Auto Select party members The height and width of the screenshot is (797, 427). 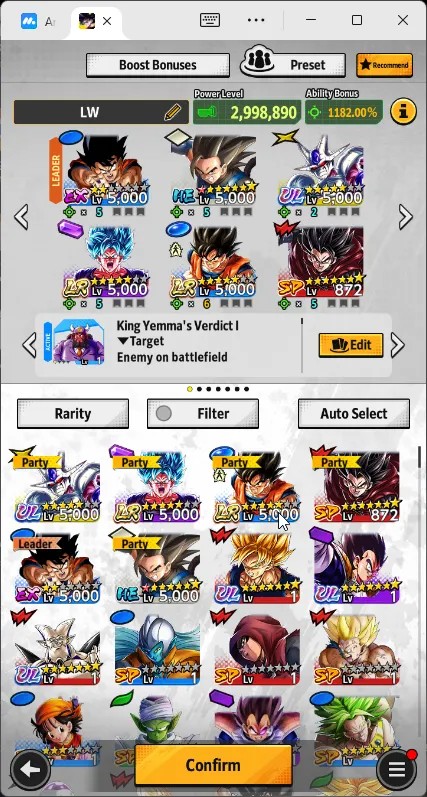(354, 414)
